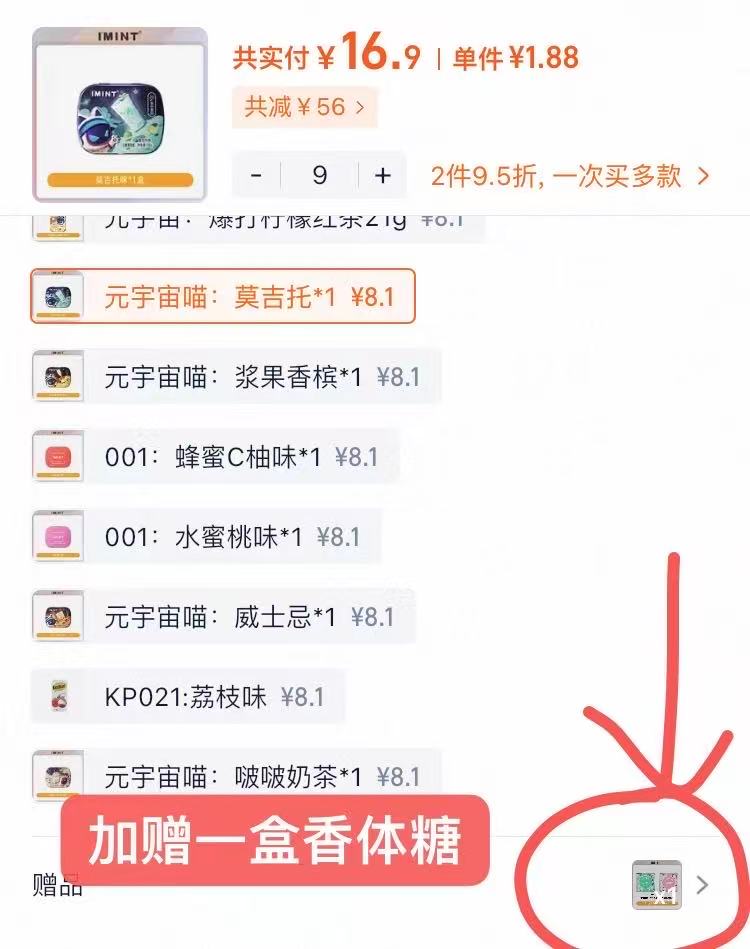Expand the 共减¥56 discount details
Screen dimensions: 750x949
pos(304,106)
